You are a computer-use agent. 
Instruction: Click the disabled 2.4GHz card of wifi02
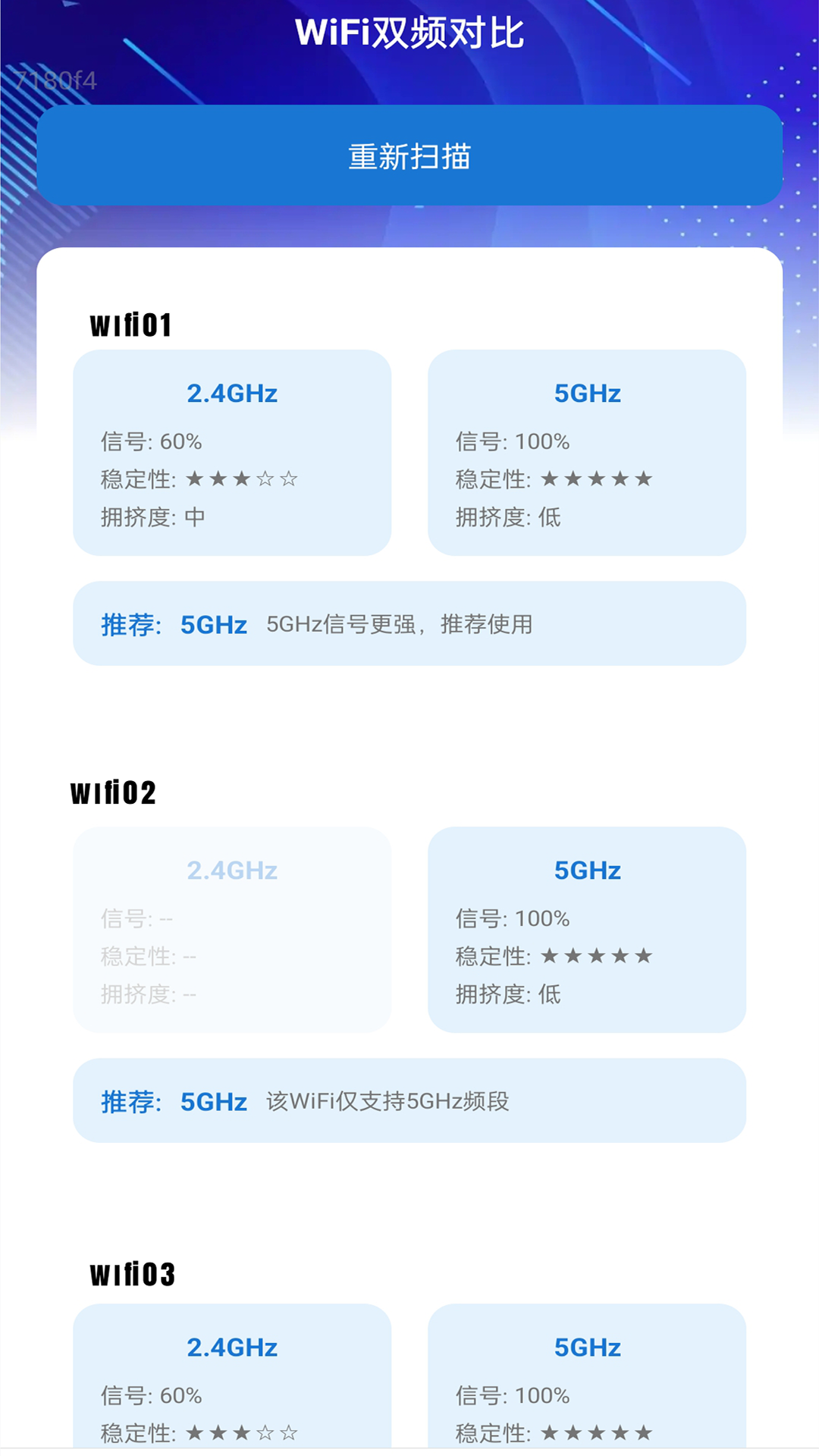pyautogui.click(x=231, y=930)
